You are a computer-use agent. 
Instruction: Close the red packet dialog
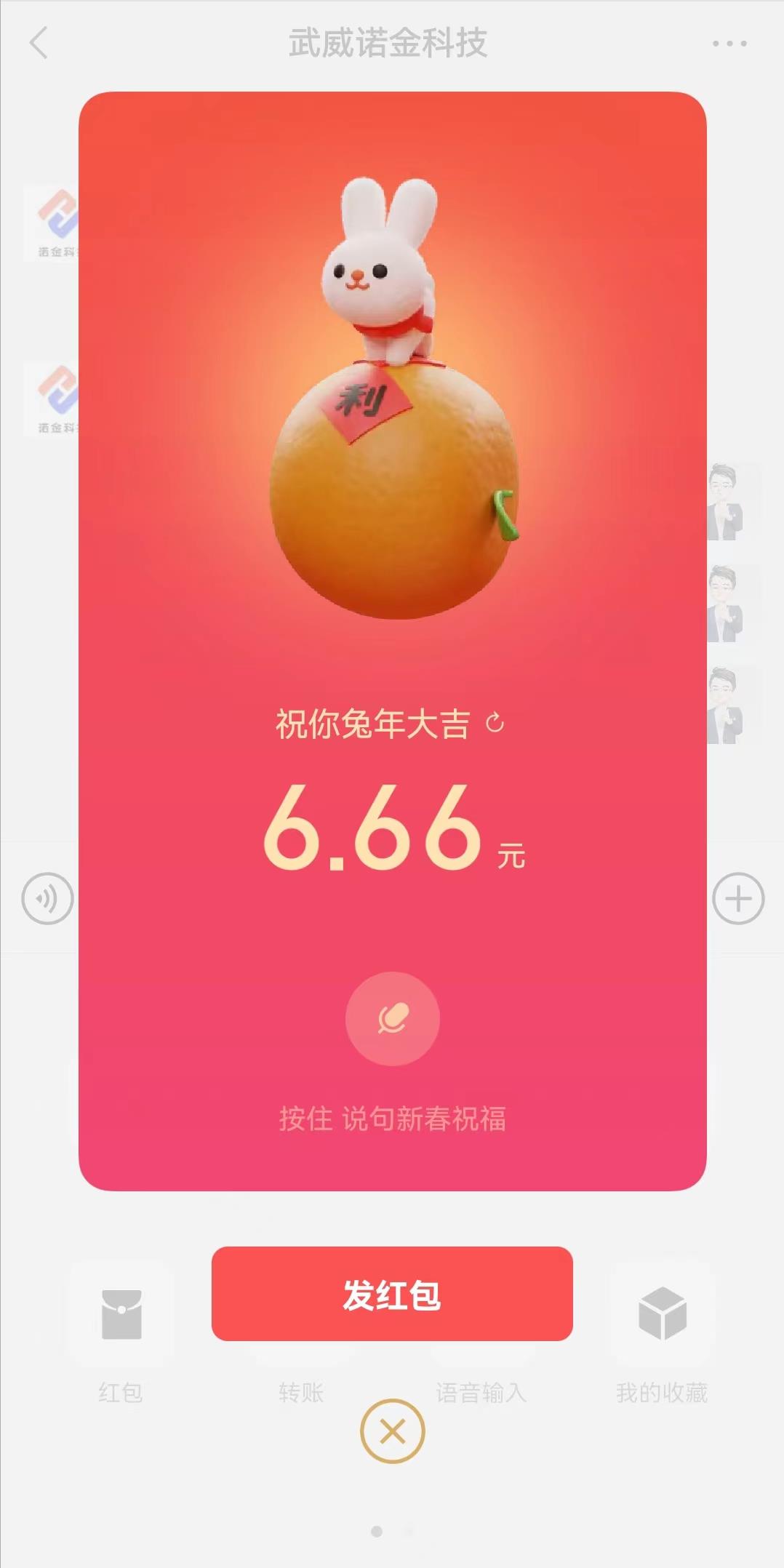point(392,1431)
